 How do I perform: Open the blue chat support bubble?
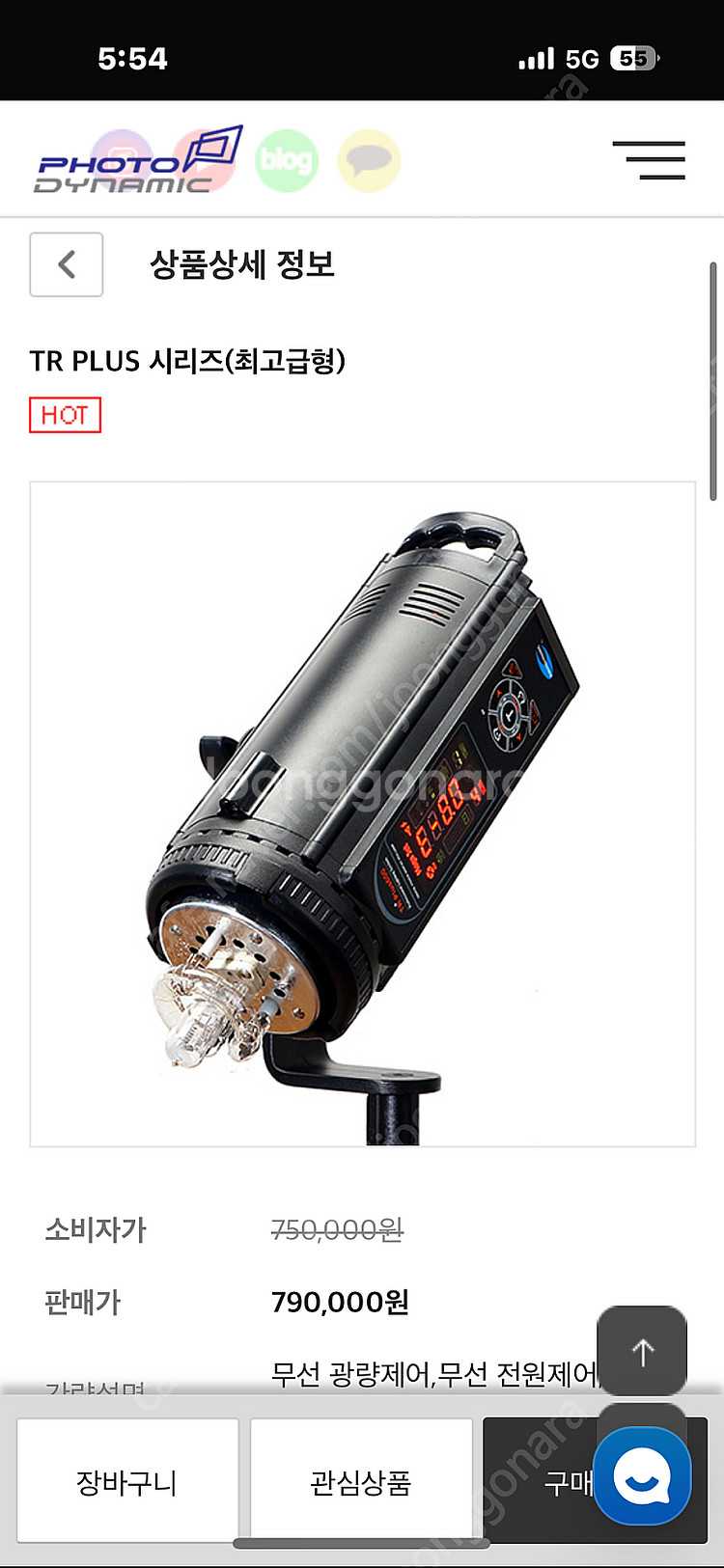642,1475
